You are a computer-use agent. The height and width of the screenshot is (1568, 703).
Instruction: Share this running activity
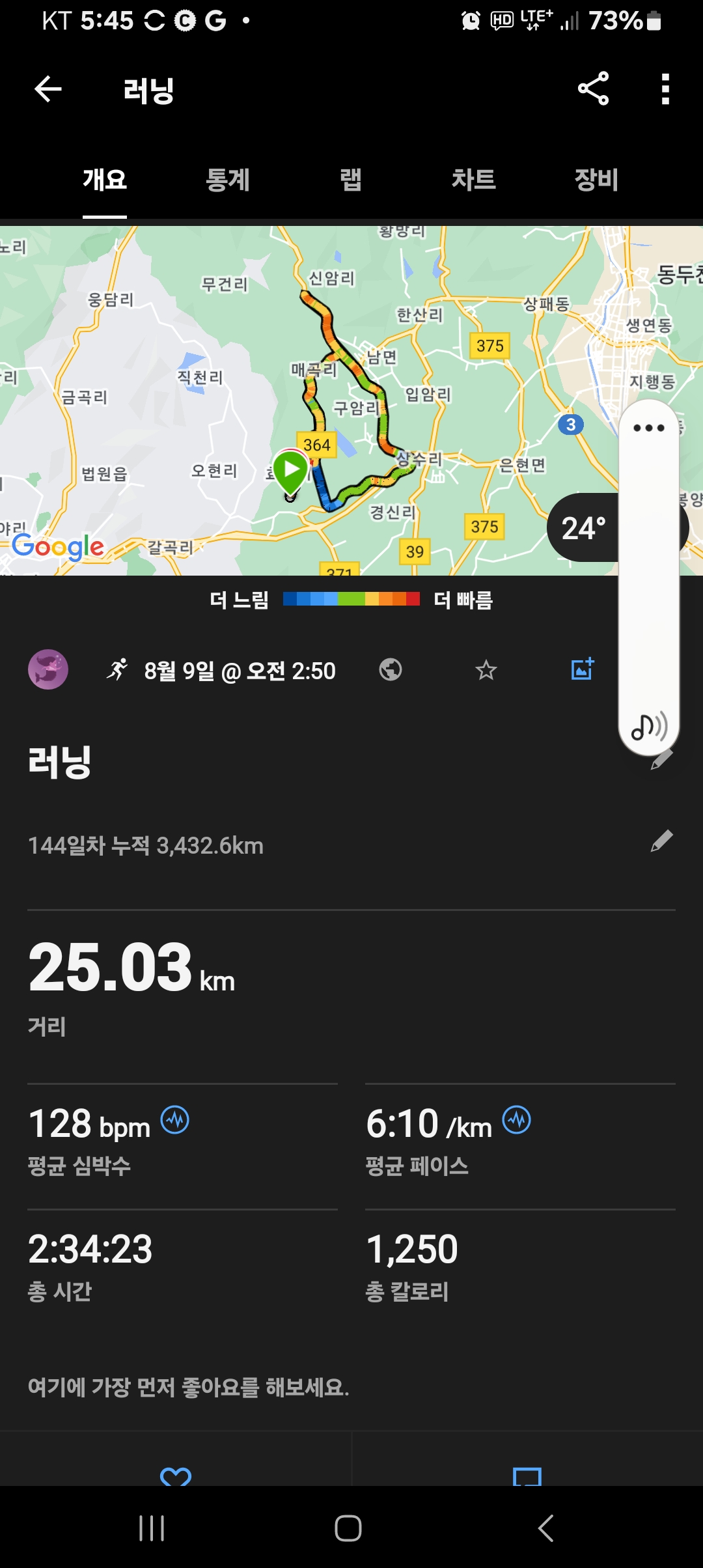(593, 89)
